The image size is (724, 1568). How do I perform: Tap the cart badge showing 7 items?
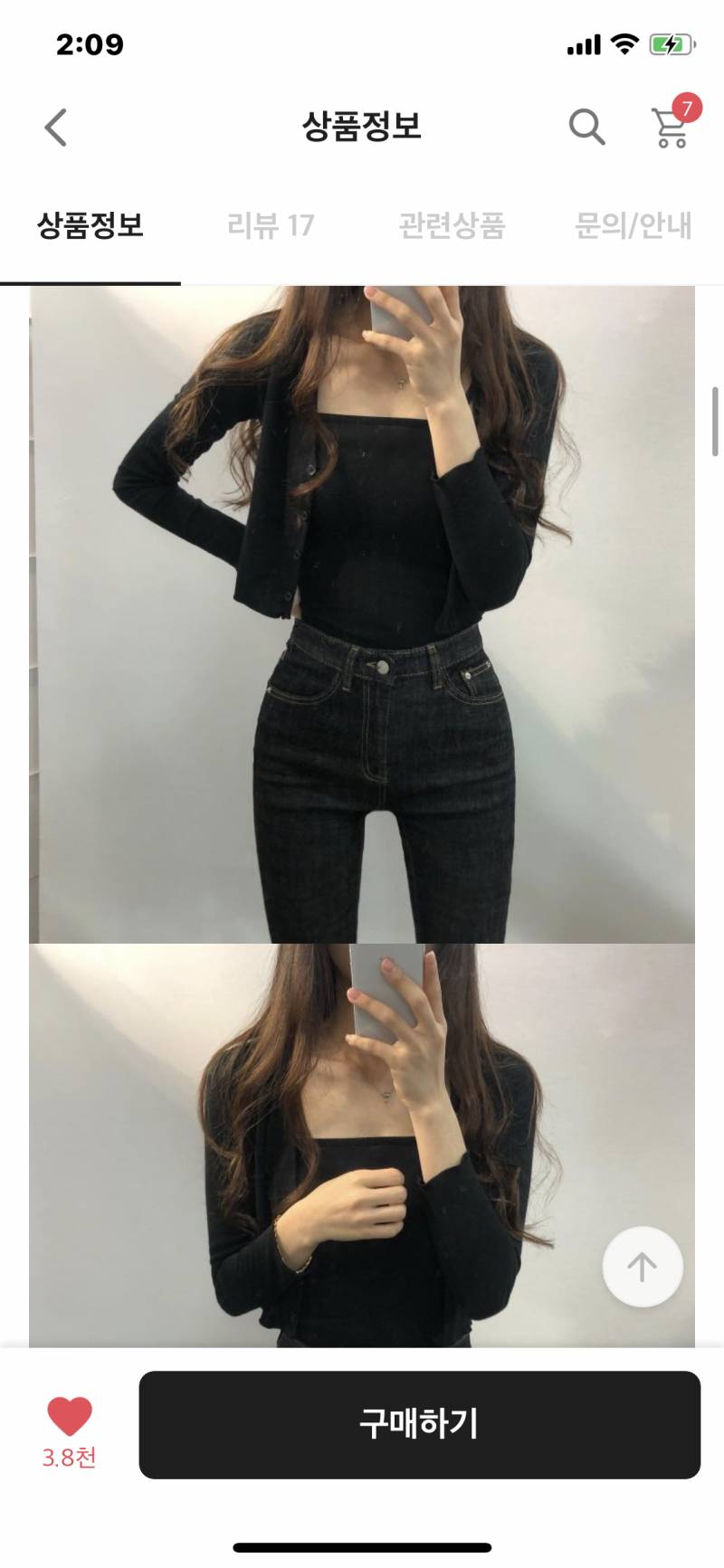click(x=688, y=109)
